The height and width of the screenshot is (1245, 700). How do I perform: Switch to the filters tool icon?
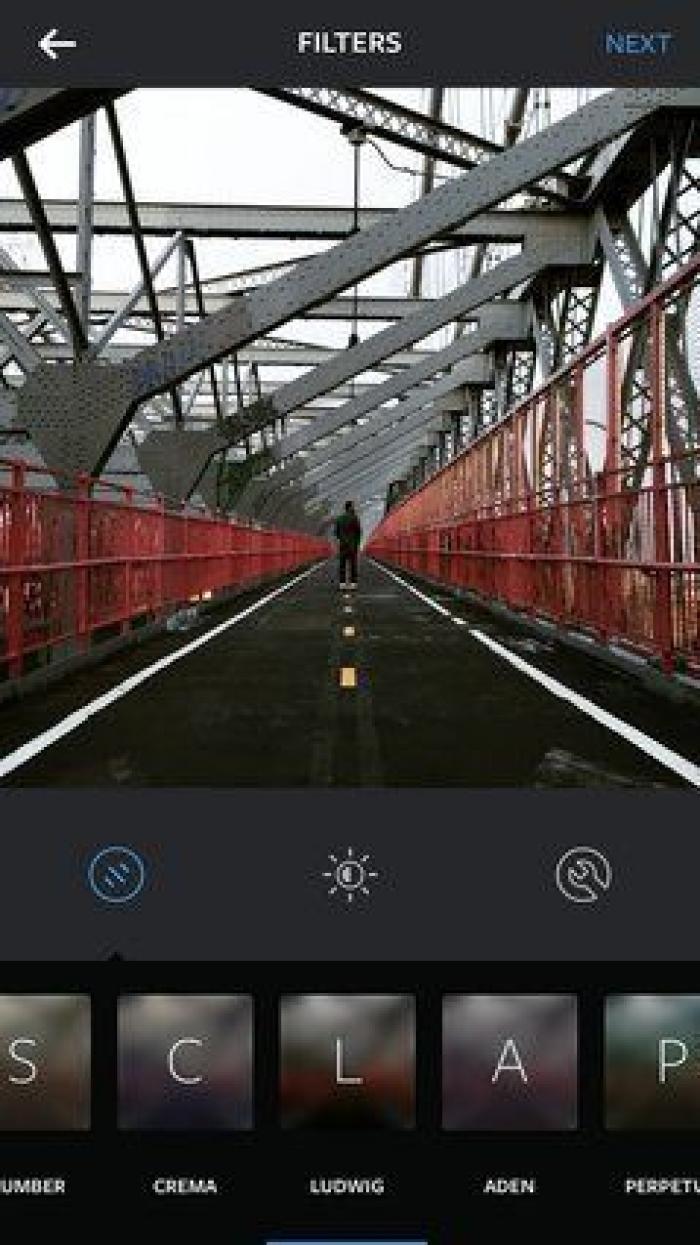tap(116, 875)
